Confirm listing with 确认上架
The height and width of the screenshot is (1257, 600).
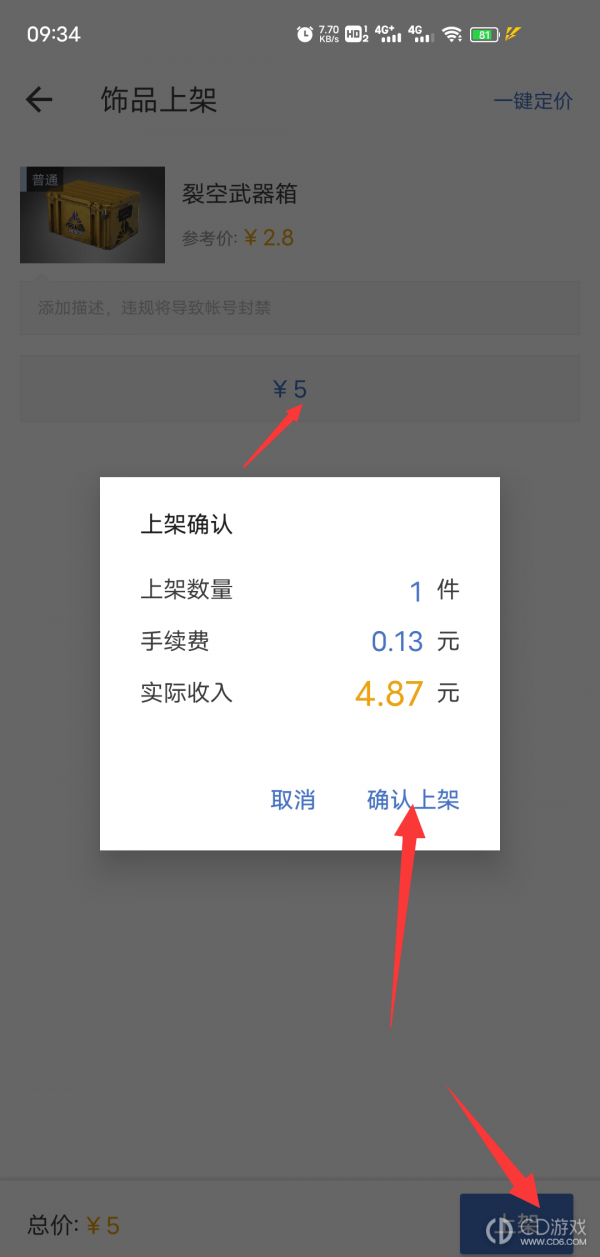click(413, 800)
